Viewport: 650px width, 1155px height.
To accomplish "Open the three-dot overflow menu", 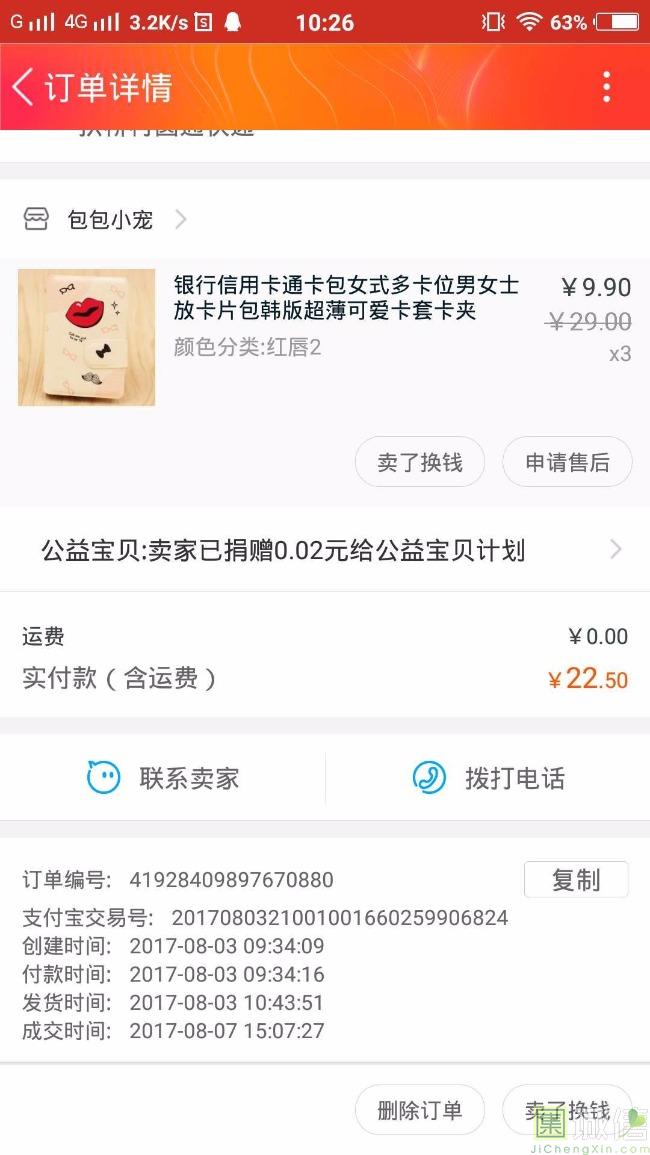I will point(606,87).
